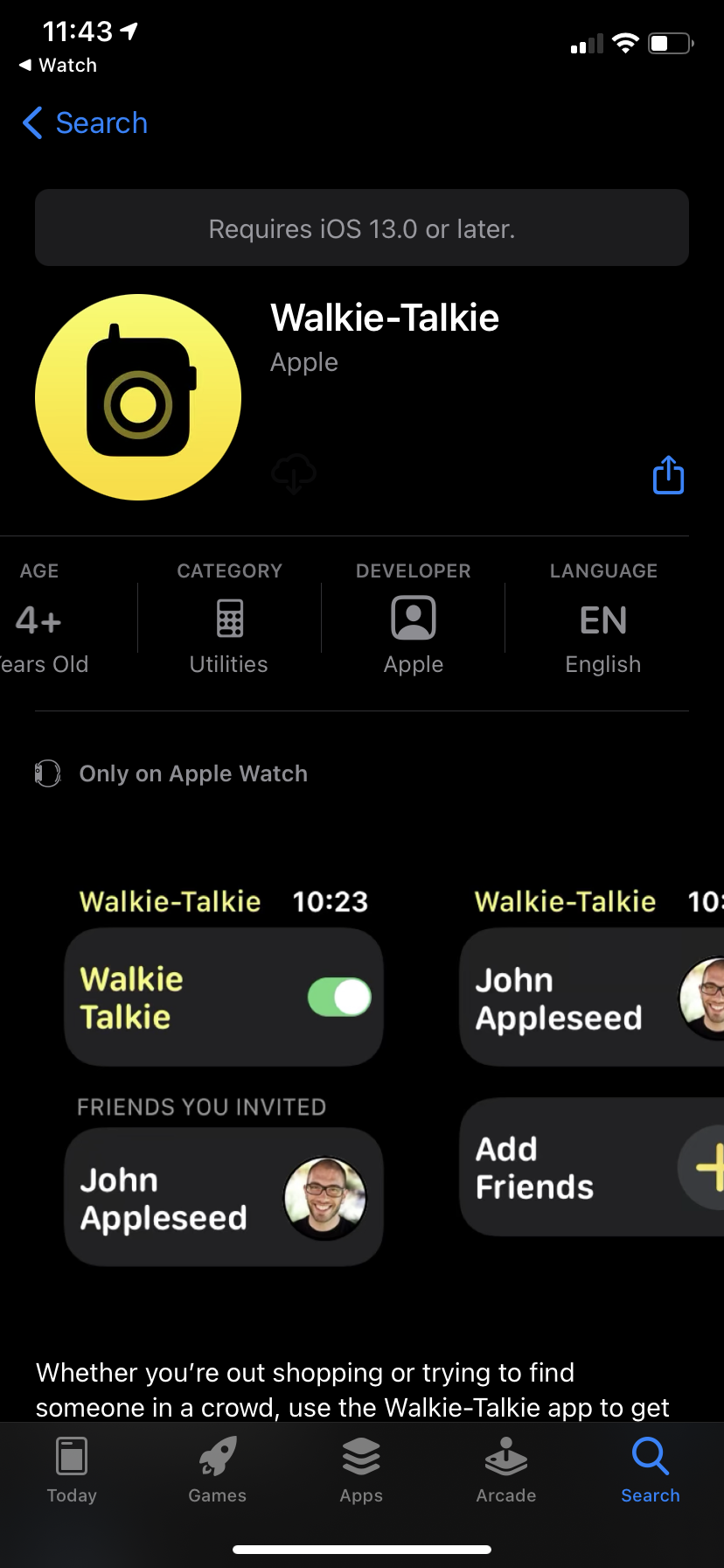
Task: Select the Search tab
Action: point(650,1470)
